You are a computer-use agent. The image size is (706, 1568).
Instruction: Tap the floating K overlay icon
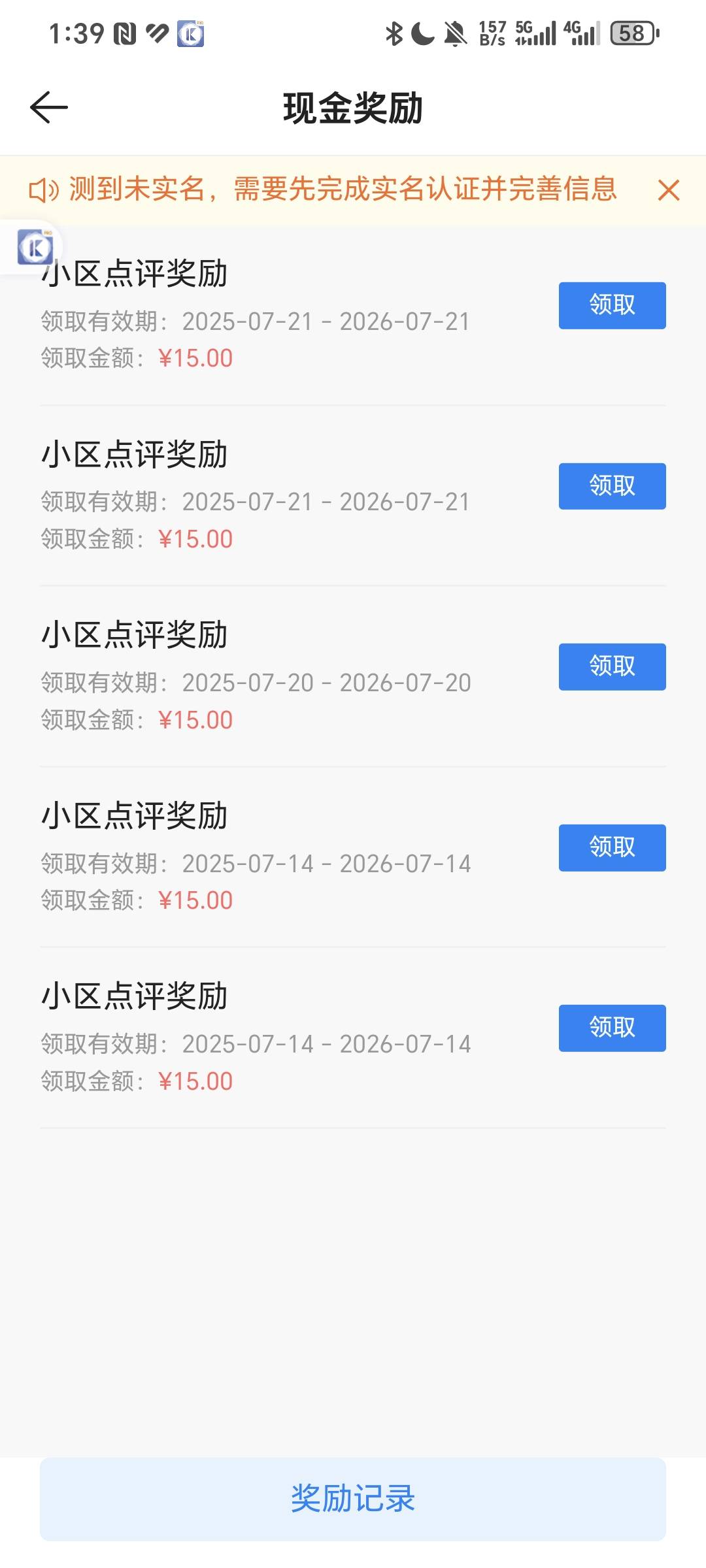tap(35, 247)
